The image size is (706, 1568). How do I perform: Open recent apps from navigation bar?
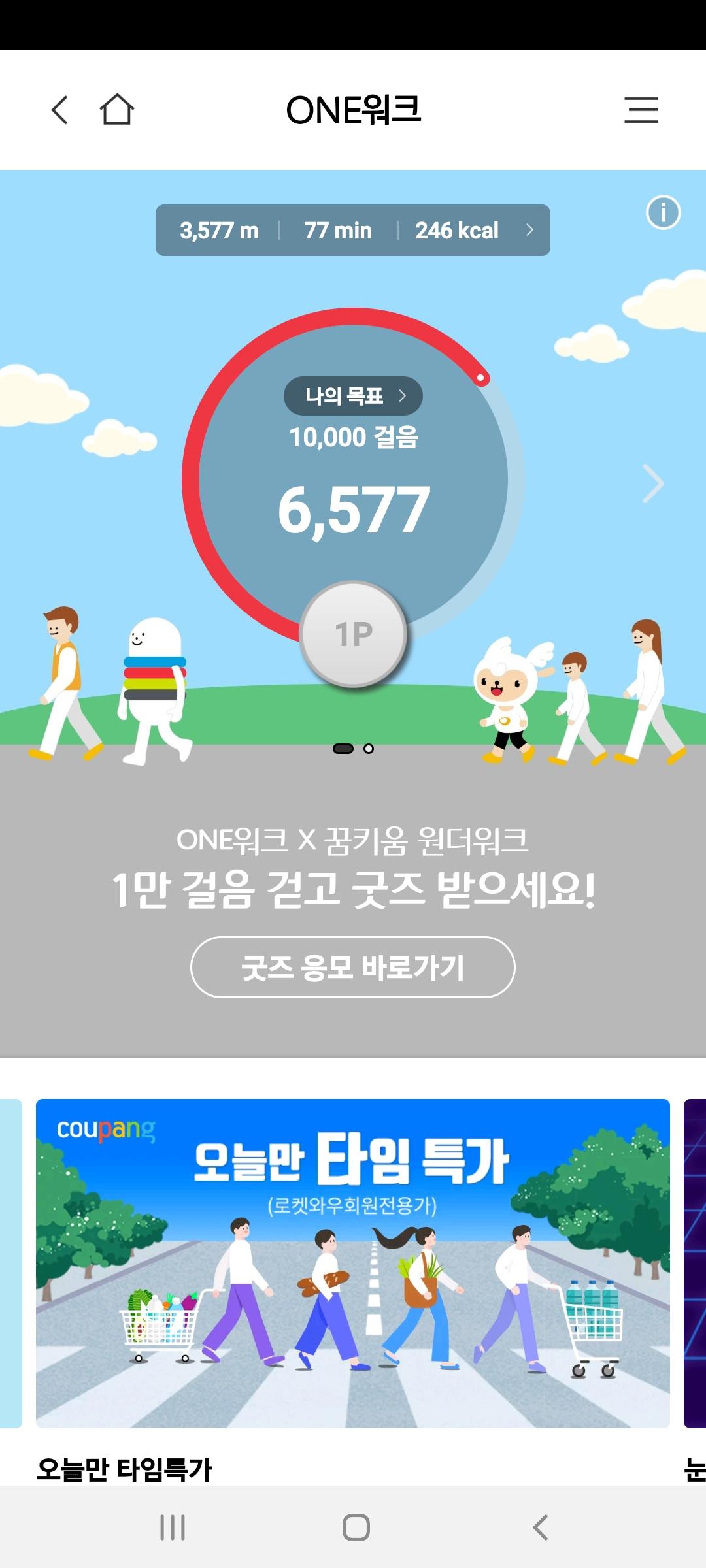tap(173, 1527)
